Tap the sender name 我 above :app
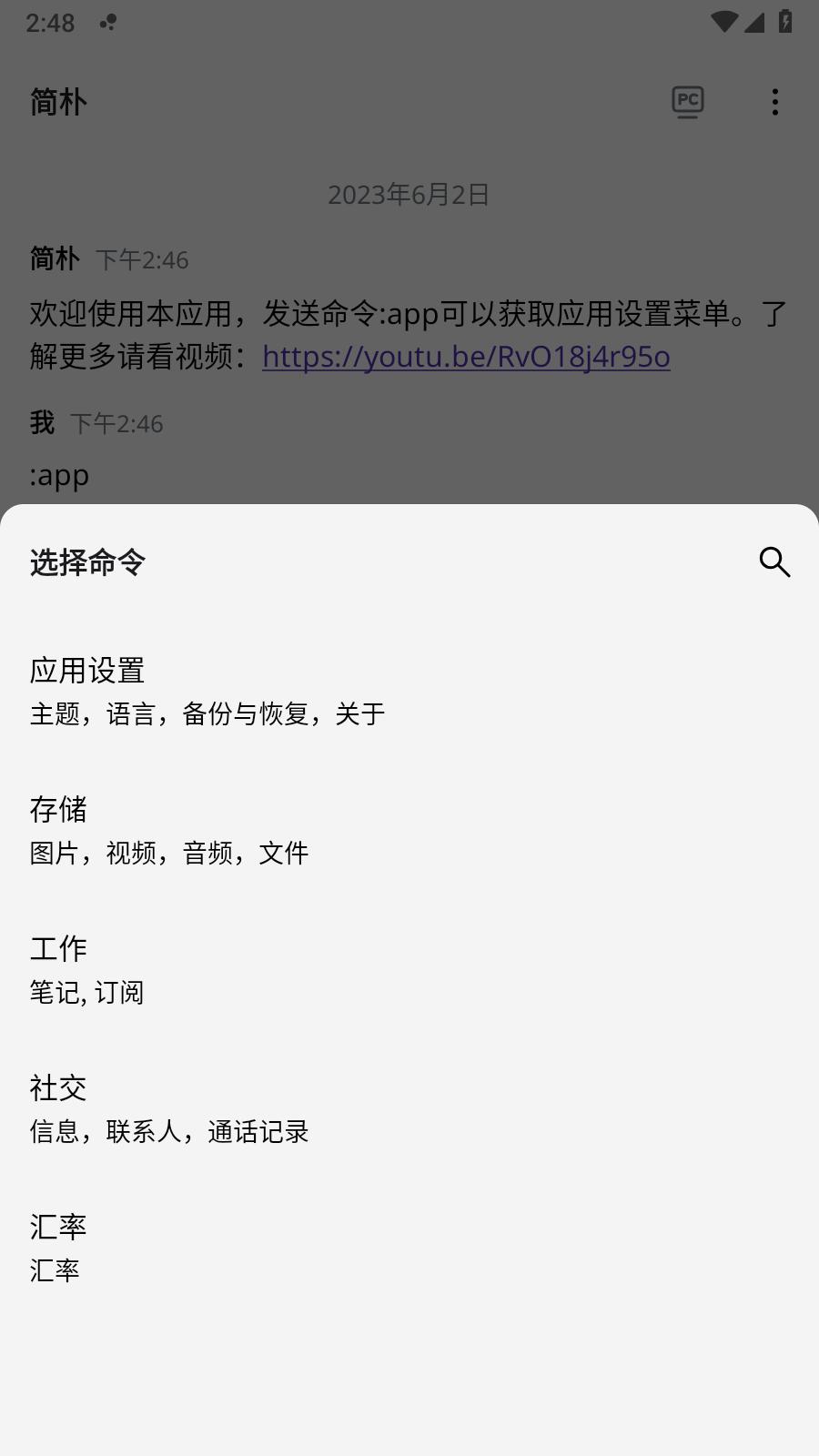 point(40,422)
